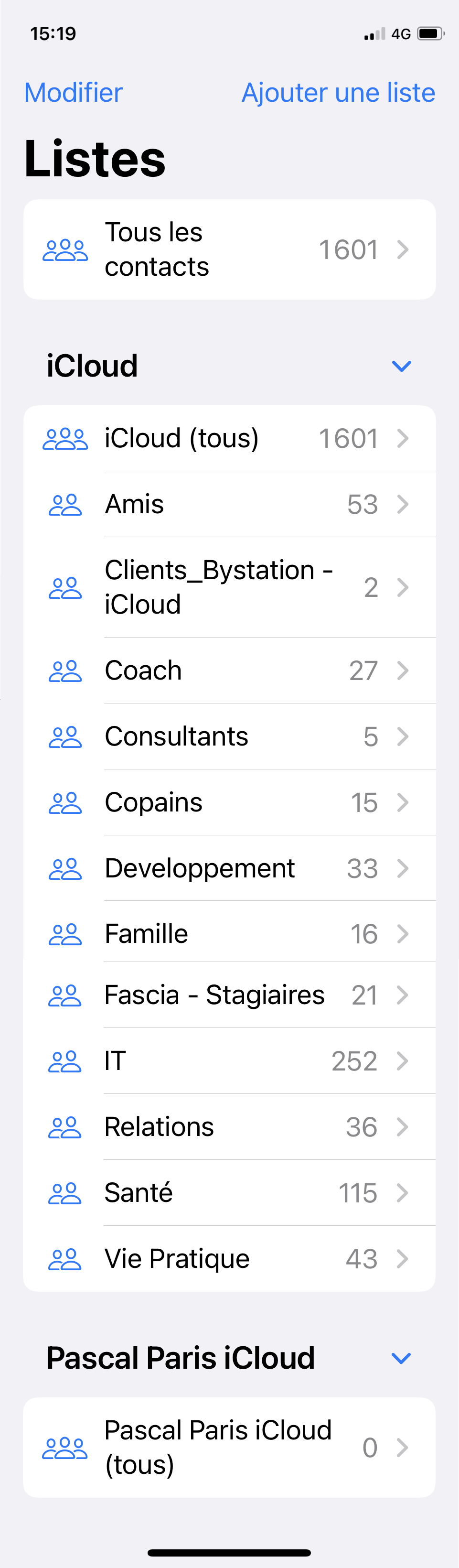Open the Santé list
The width and height of the screenshot is (459, 1568).
tap(229, 1193)
